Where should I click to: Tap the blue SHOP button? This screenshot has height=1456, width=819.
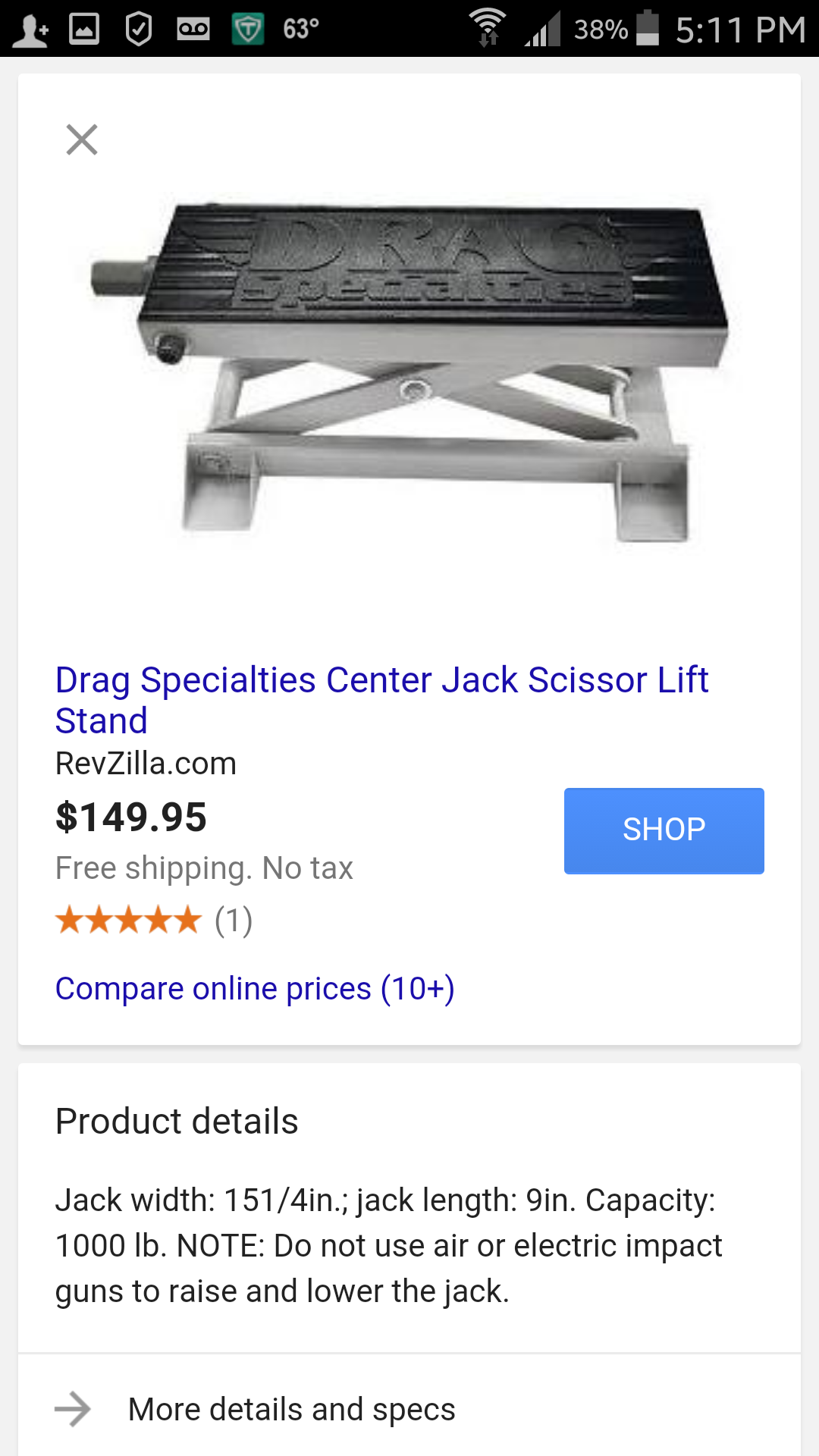[664, 830]
